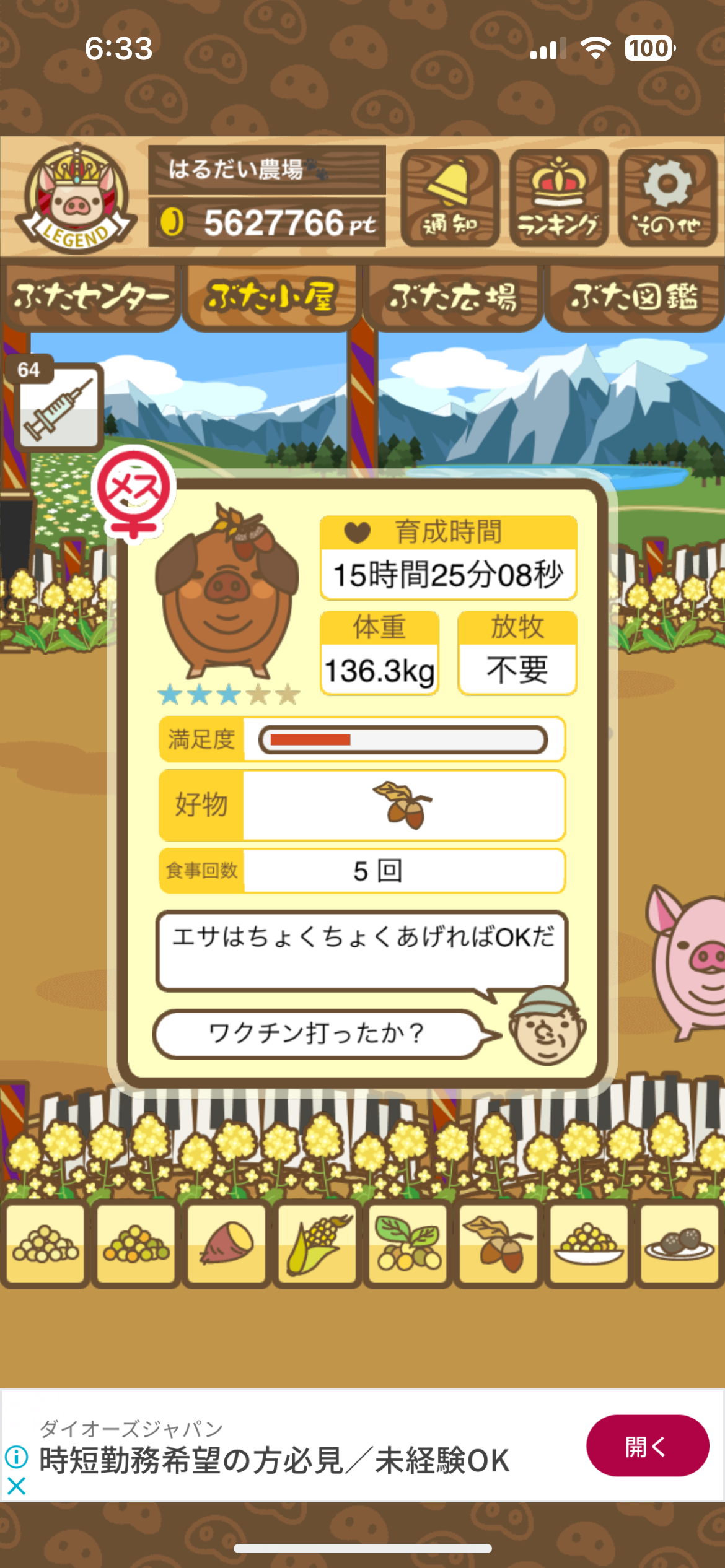This screenshot has width=725, height=1568.
Task: Close the ad banner with the X
Action: coord(17,1486)
